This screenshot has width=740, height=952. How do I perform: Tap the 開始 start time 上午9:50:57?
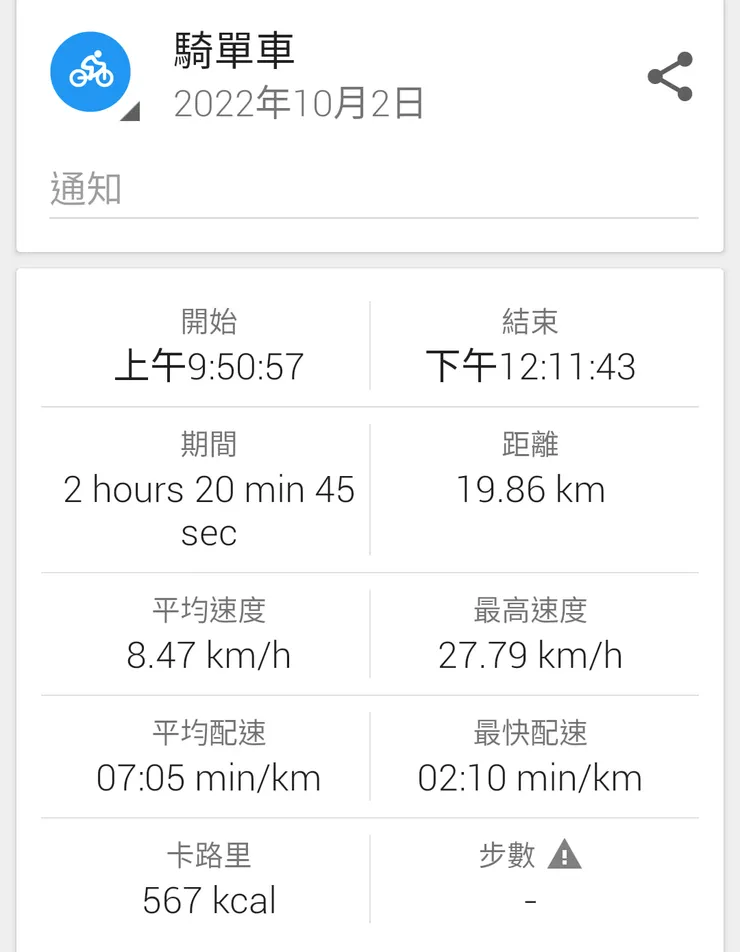[207, 367]
